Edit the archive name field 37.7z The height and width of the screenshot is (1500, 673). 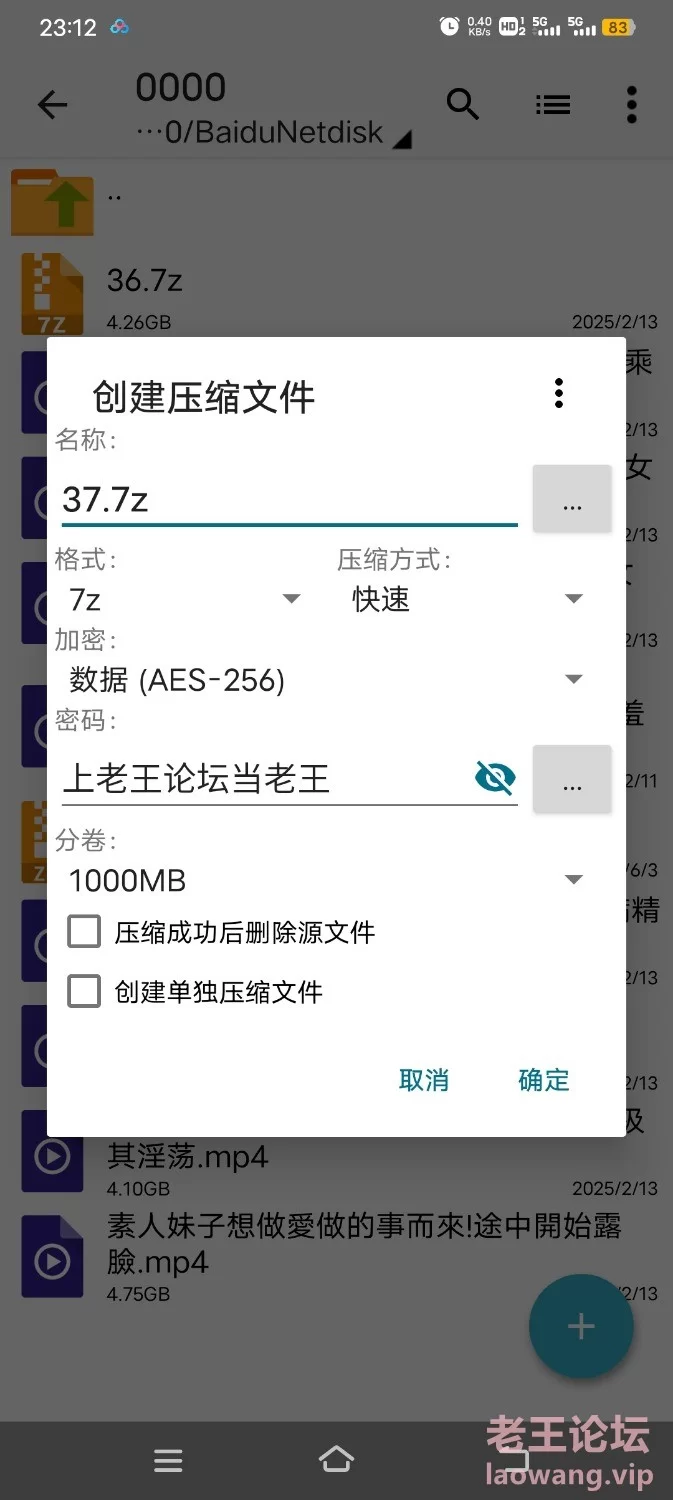pyautogui.click(x=289, y=498)
